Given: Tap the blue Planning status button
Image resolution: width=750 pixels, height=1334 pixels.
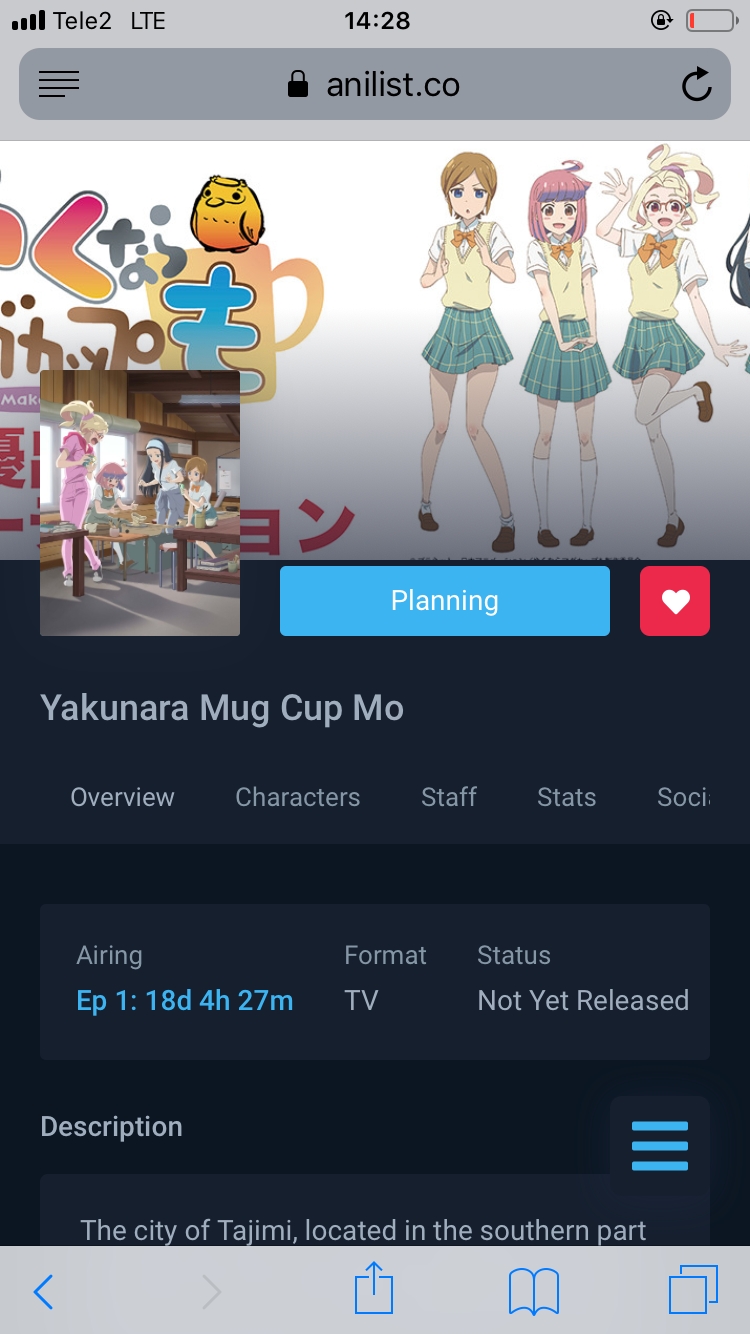Looking at the screenshot, I should click(444, 601).
